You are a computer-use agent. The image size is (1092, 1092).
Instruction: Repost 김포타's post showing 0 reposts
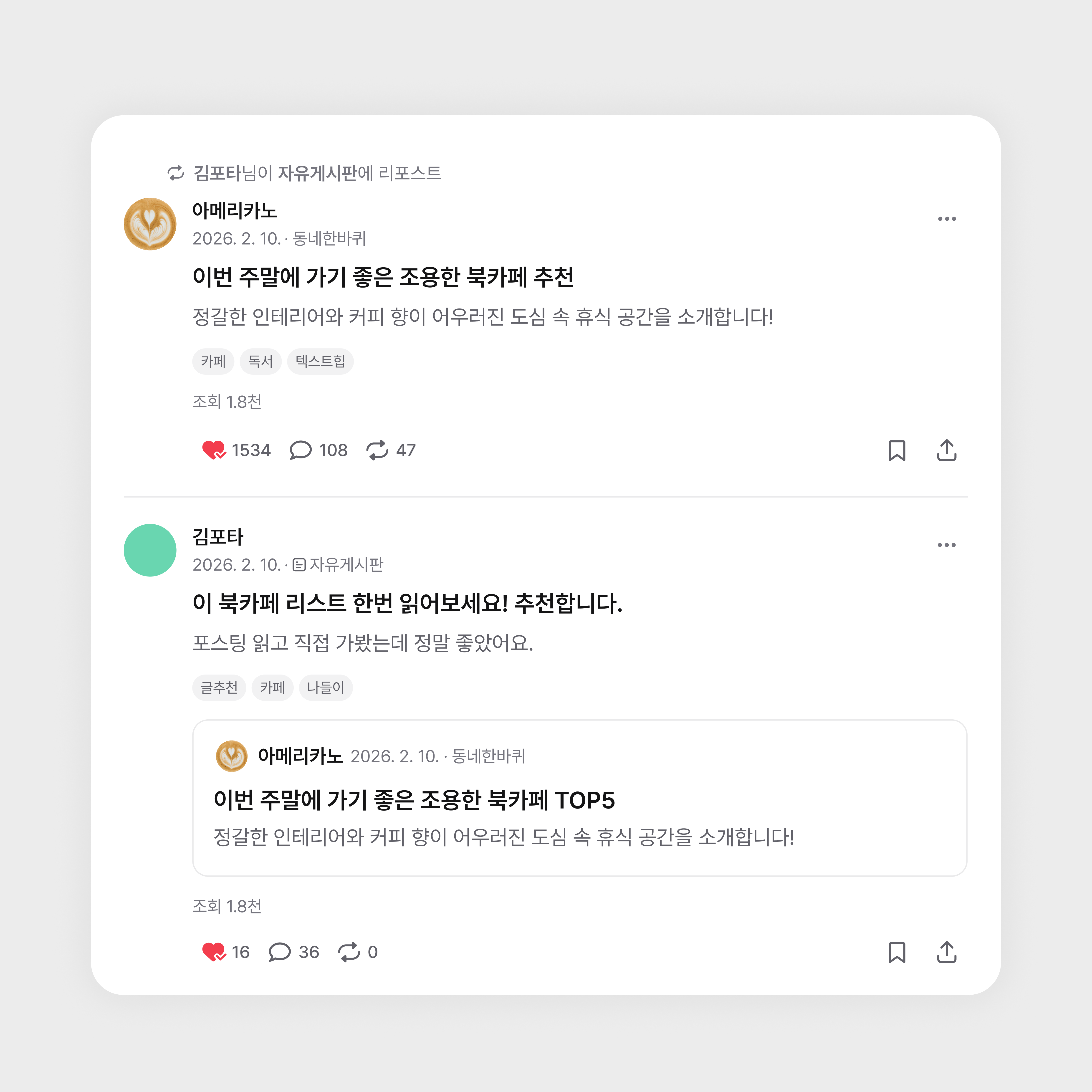(x=349, y=952)
